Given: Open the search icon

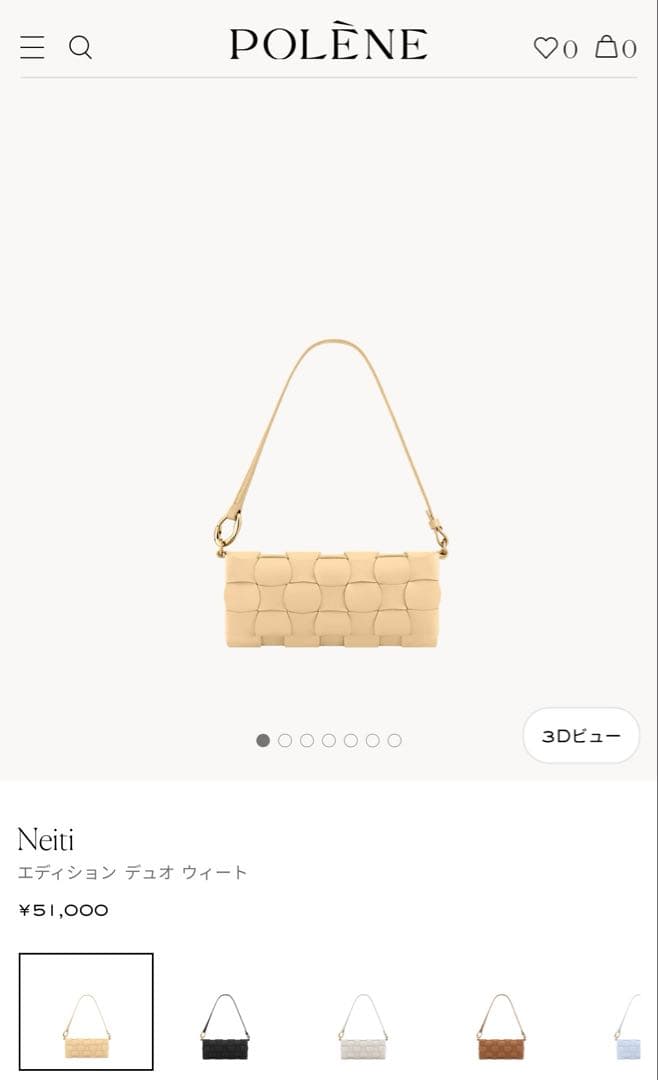Looking at the screenshot, I should pyautogui.click(x=80, y=47).
